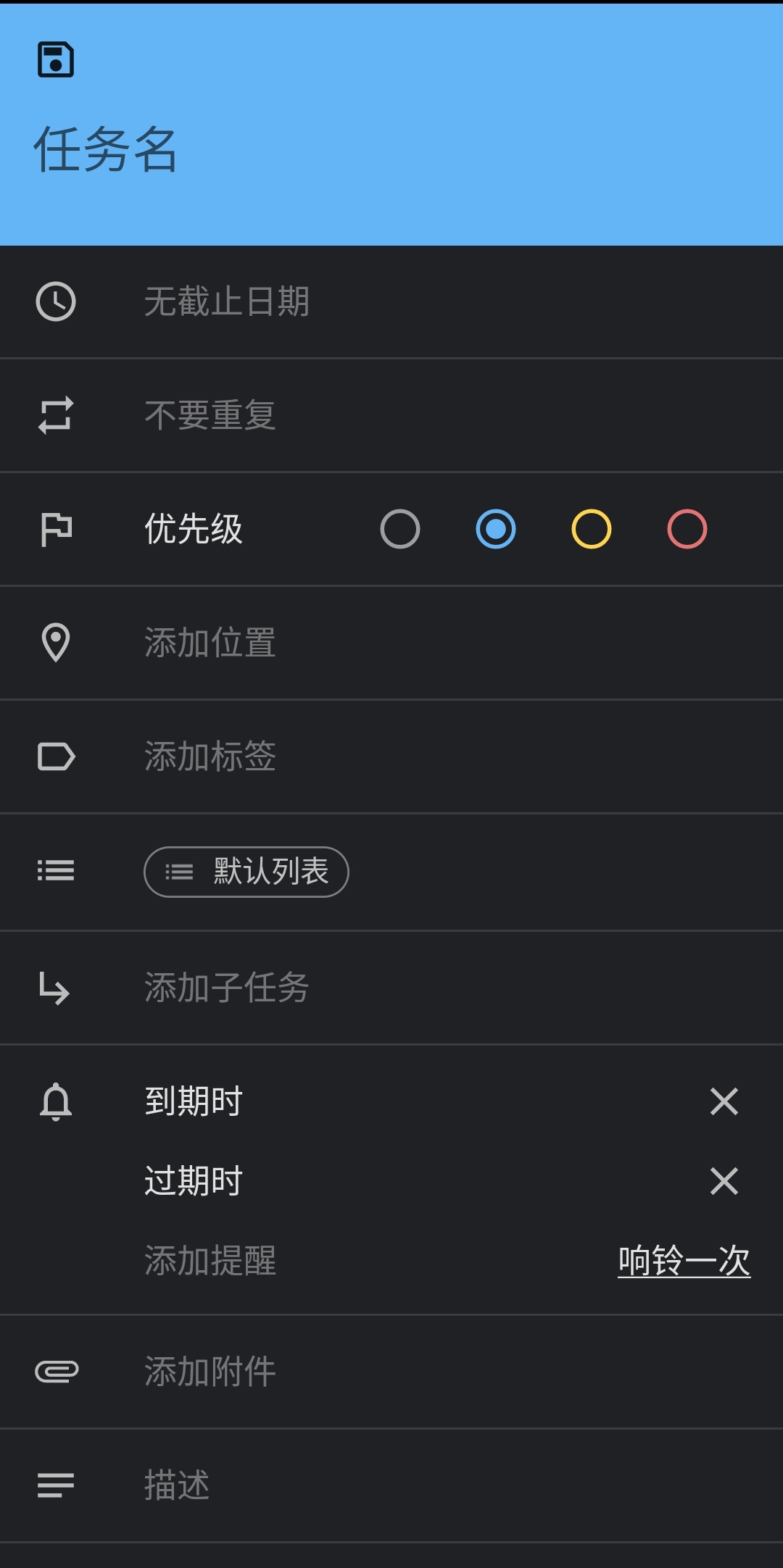Viewport: 783px width, 1568px height.
Task: Select the blue priority radio button
Action: coord(496,529)
